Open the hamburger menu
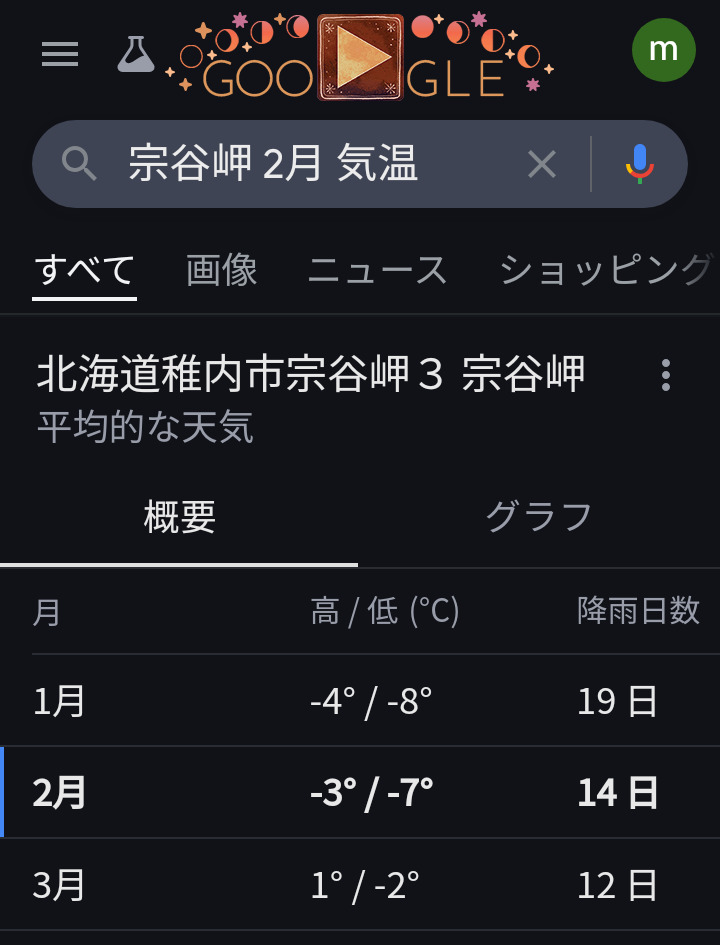 tap(60, 54)
